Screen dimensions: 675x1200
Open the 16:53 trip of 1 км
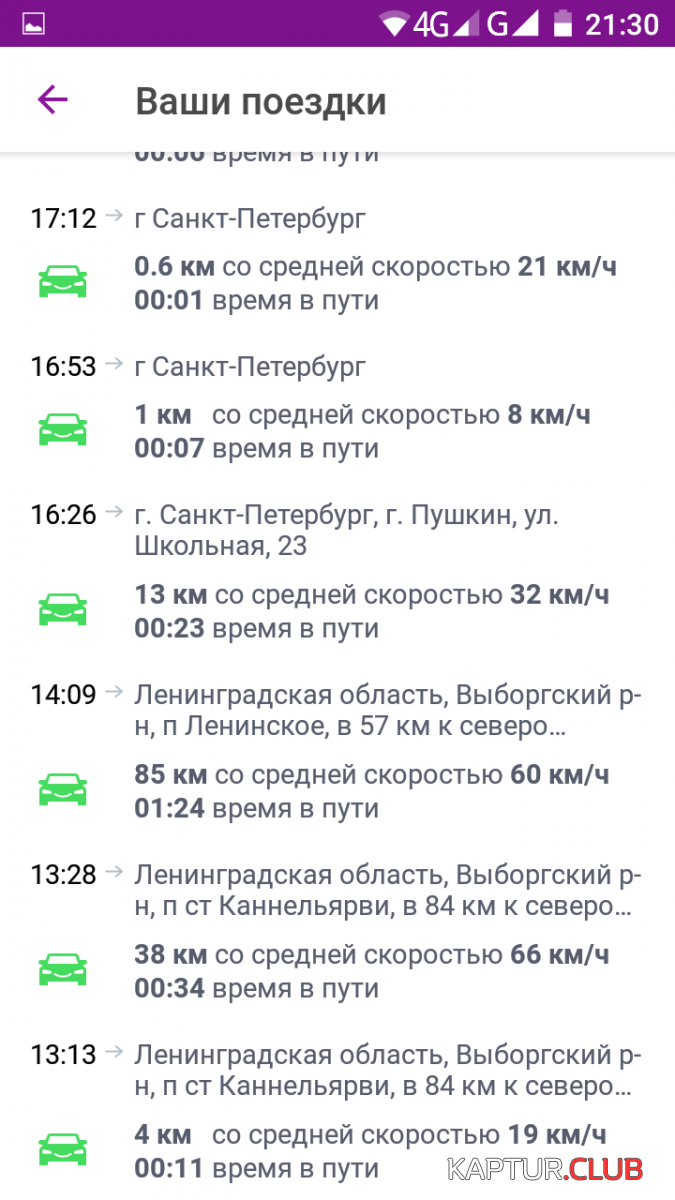pos(337,410)
